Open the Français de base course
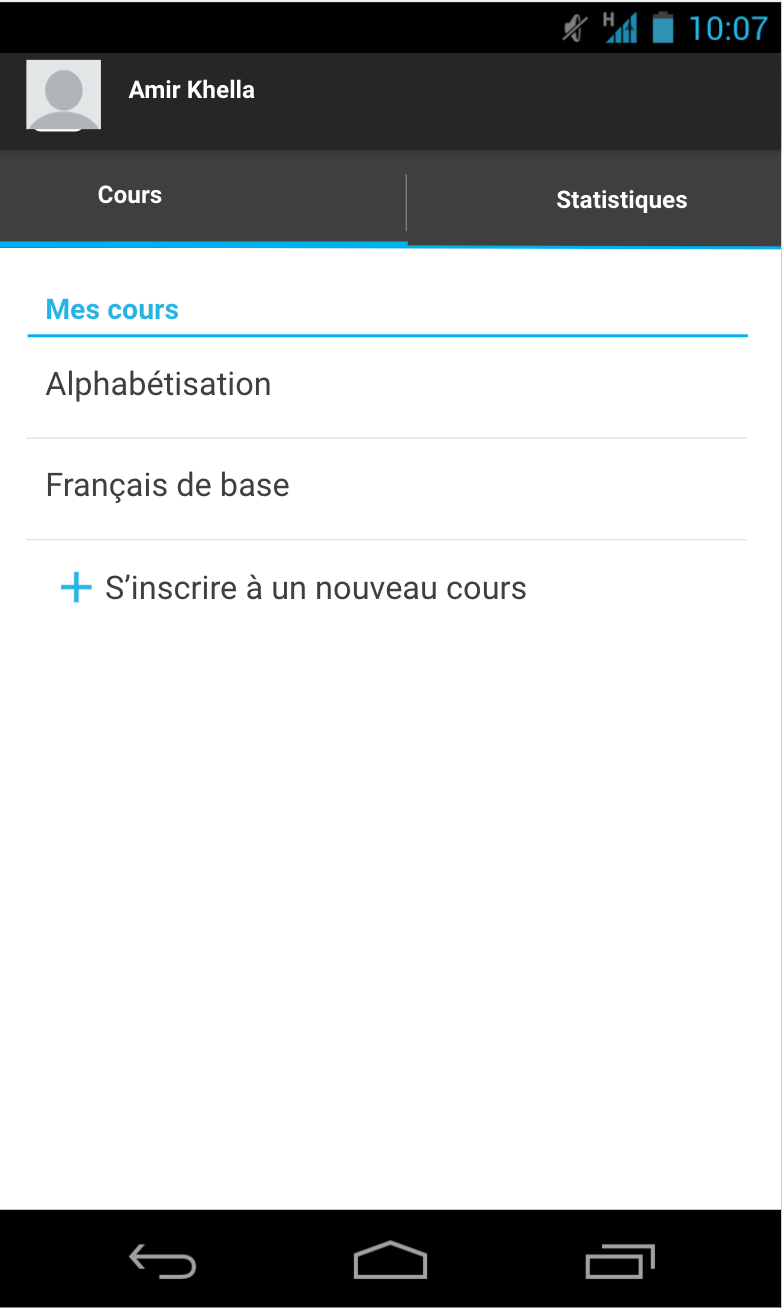Viewport: 782px width, 1308px height. [386, 489]
